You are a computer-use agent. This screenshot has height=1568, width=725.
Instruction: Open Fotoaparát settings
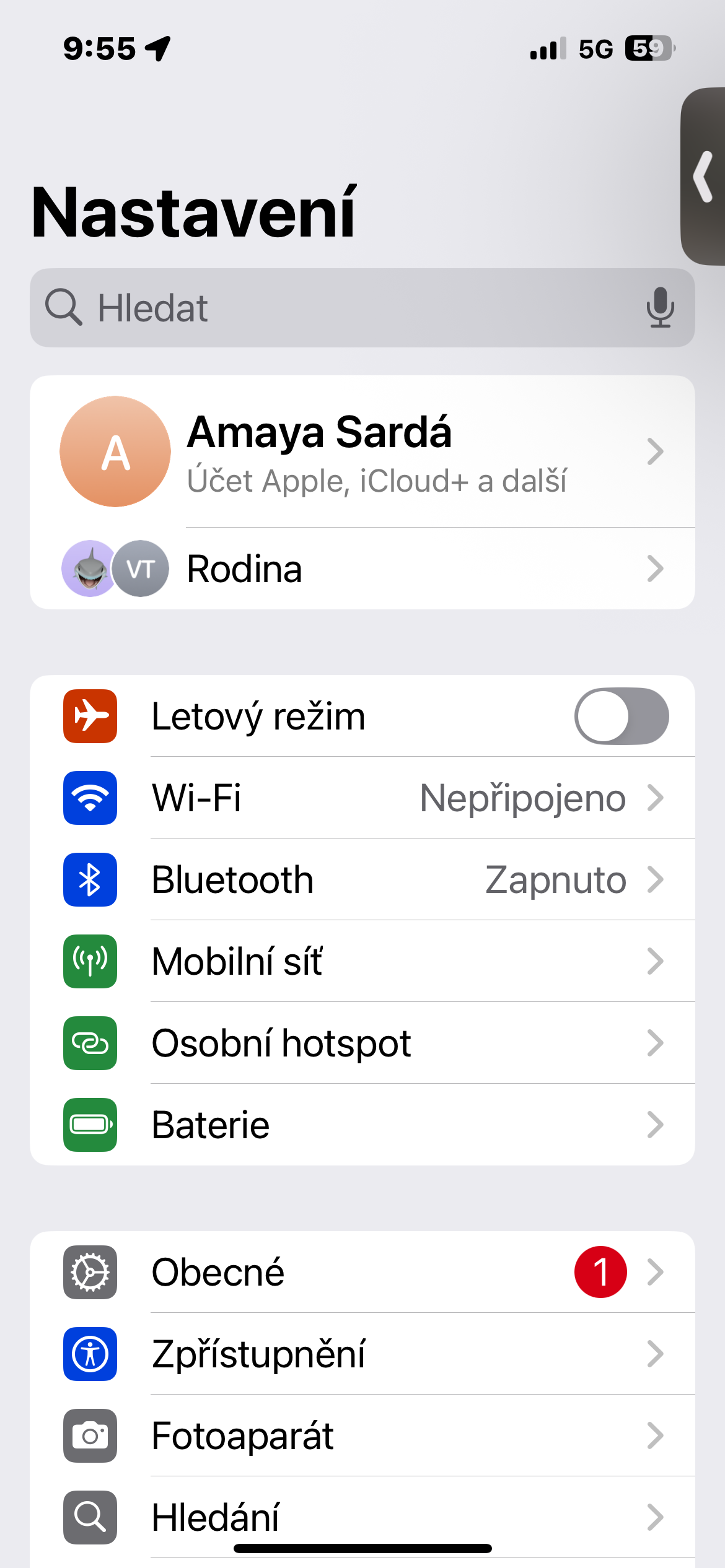point(362,1435)
